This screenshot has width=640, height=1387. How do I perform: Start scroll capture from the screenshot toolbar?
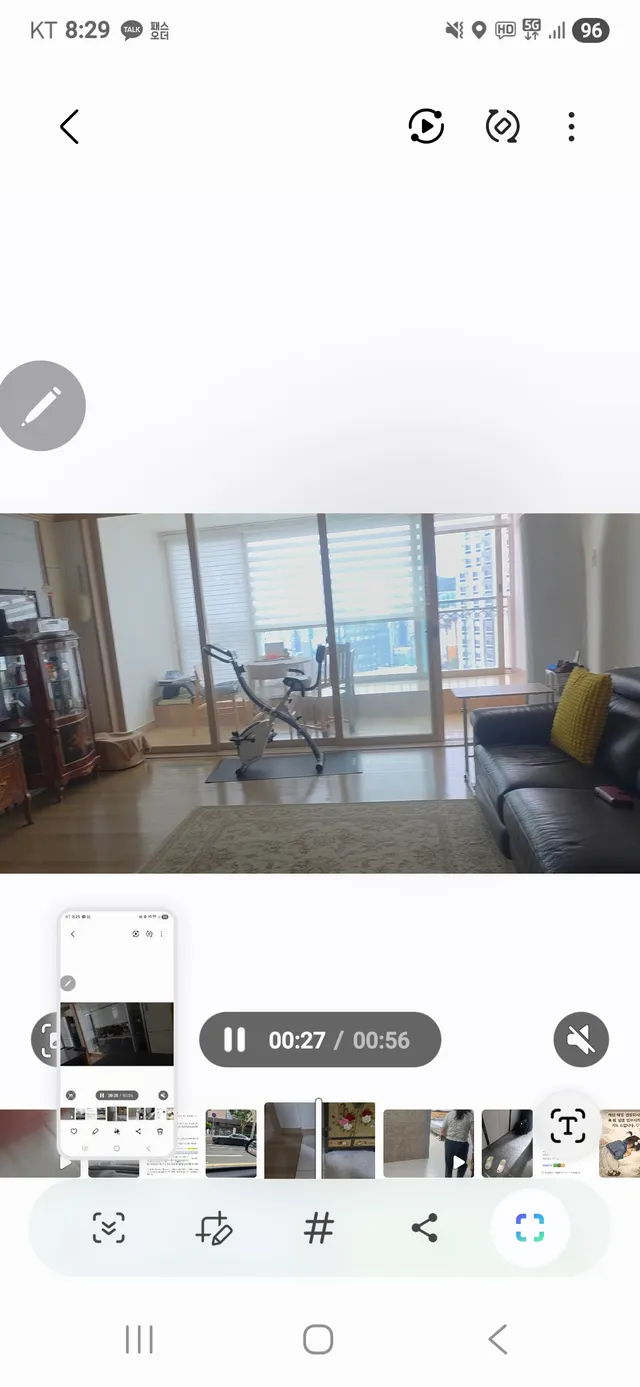coord(108,1228)
